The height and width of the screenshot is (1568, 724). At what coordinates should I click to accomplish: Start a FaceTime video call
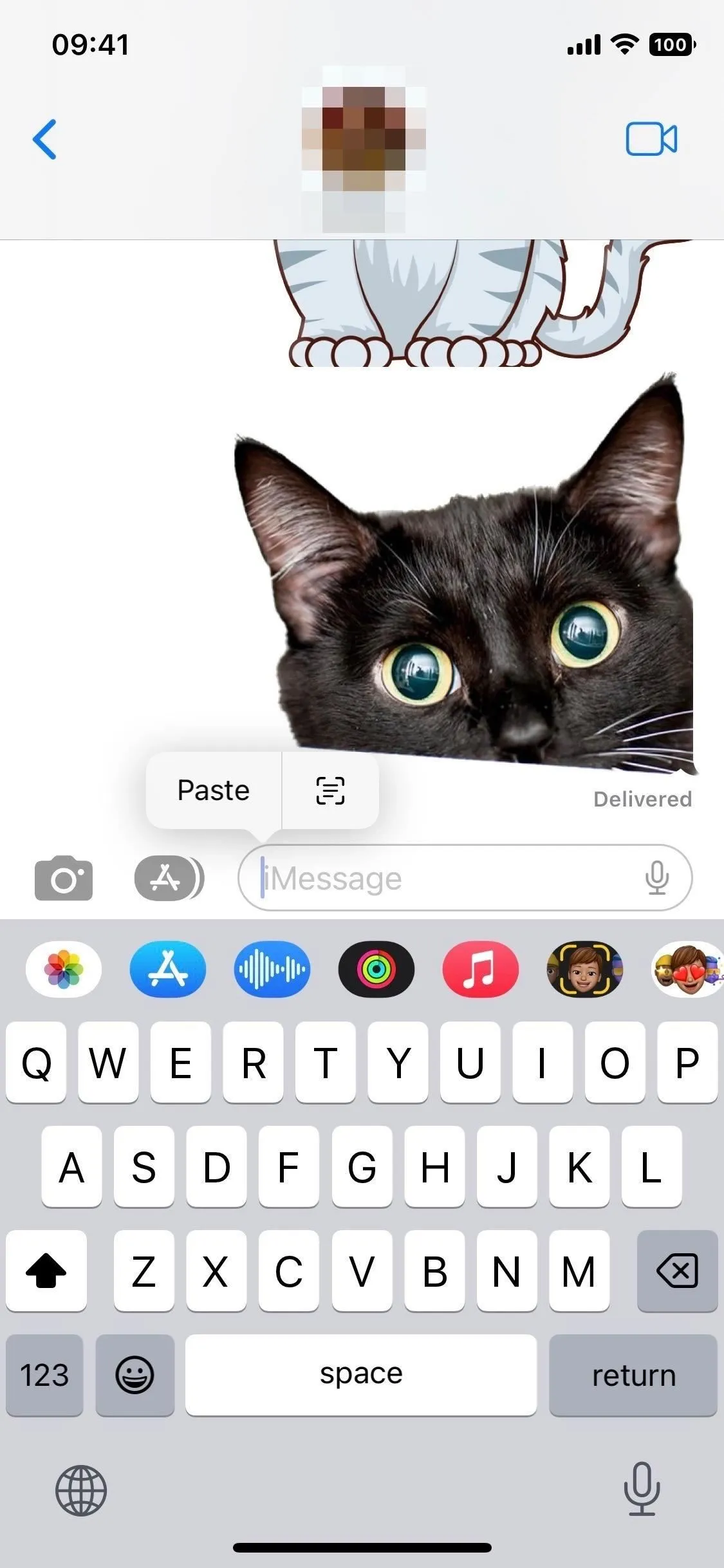point(651,139)
